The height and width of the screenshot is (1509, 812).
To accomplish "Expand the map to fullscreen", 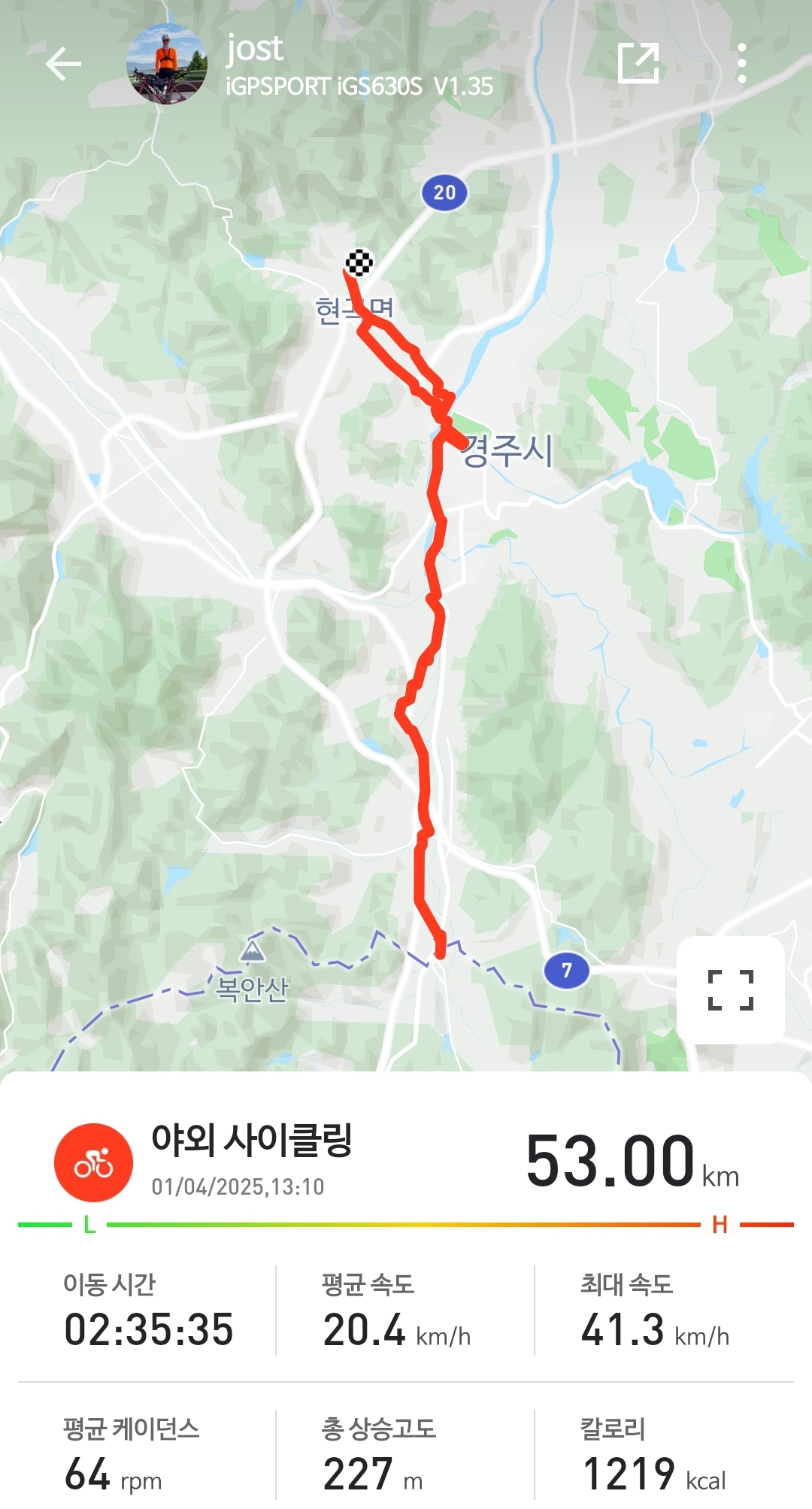I will pyautogui.click(x=730, y=989).
